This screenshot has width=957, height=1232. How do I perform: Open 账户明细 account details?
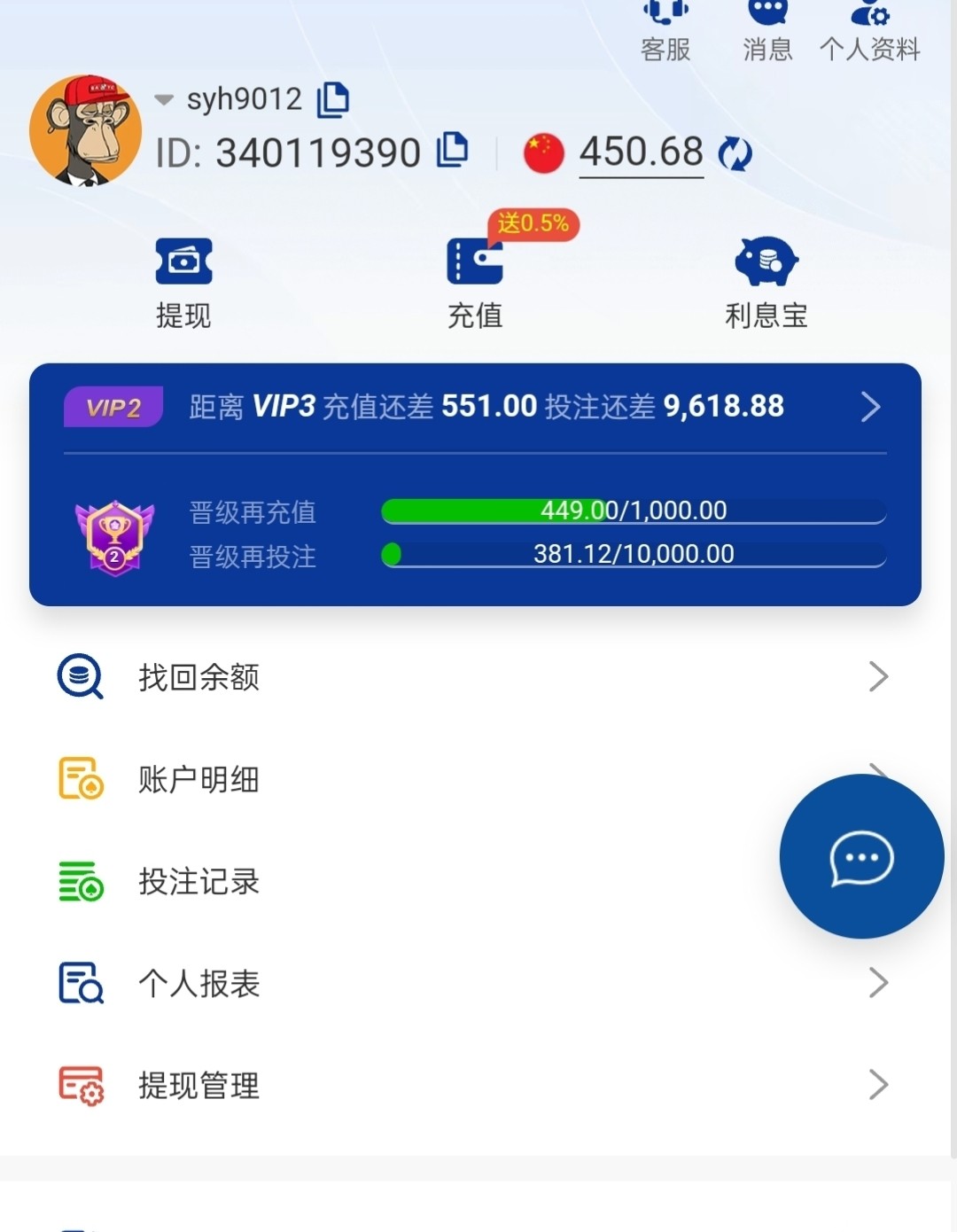point(399,780)
